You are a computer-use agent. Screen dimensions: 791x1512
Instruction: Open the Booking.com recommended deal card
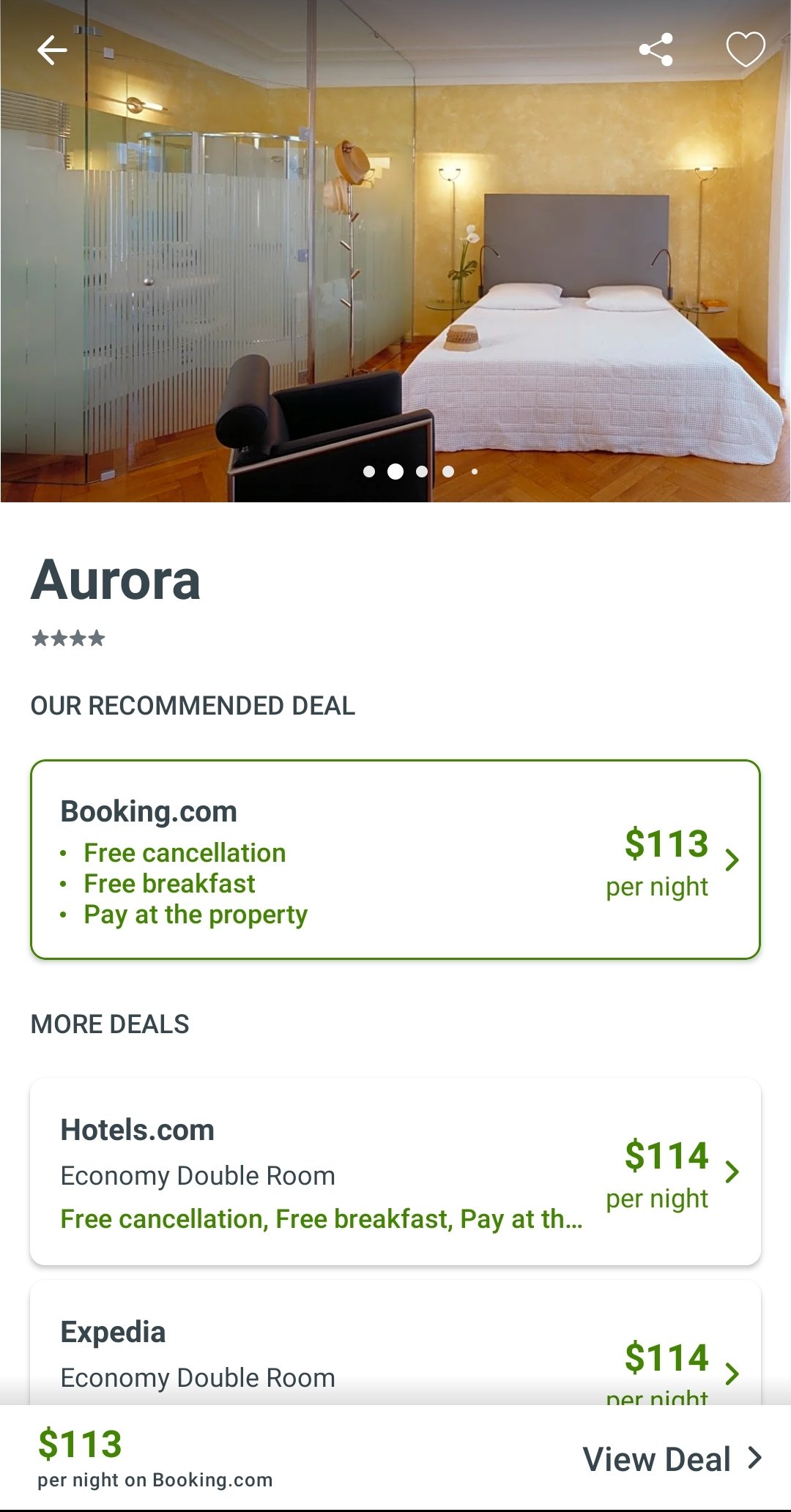(x=395, y=860)
